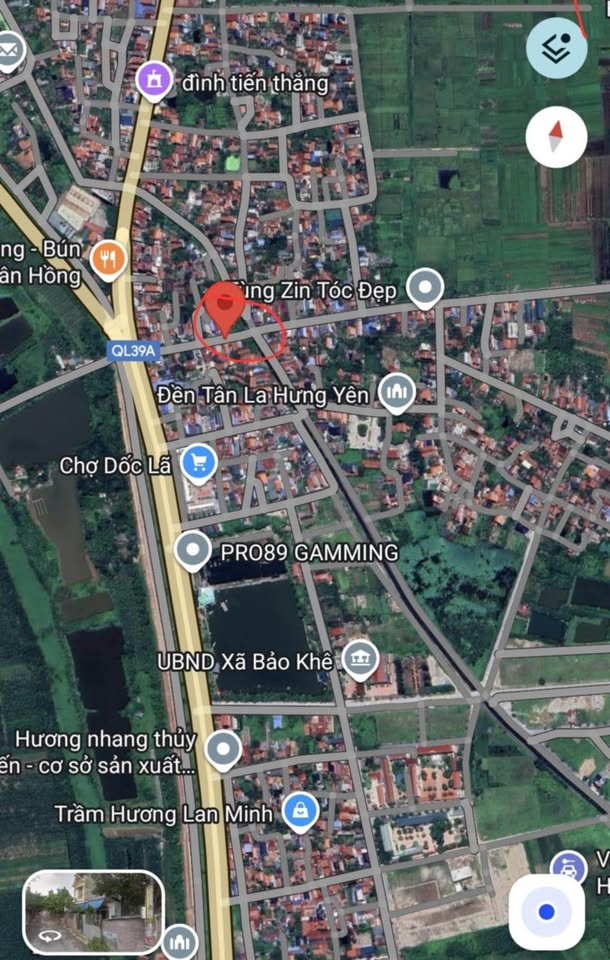This screenshot has width=610, height=960.
Task: Tap the Hương nhang thủy place marker
Action: [x=222, y=750]
